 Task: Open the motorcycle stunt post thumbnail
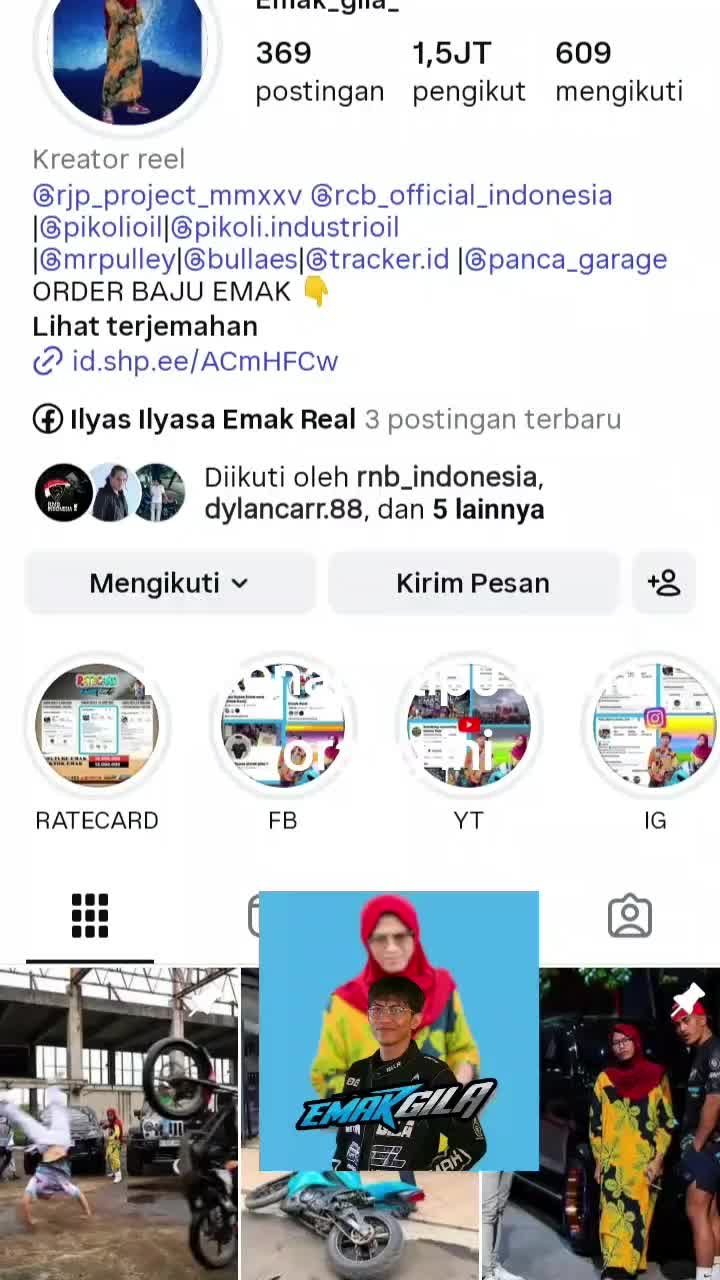click(120, 1120)
